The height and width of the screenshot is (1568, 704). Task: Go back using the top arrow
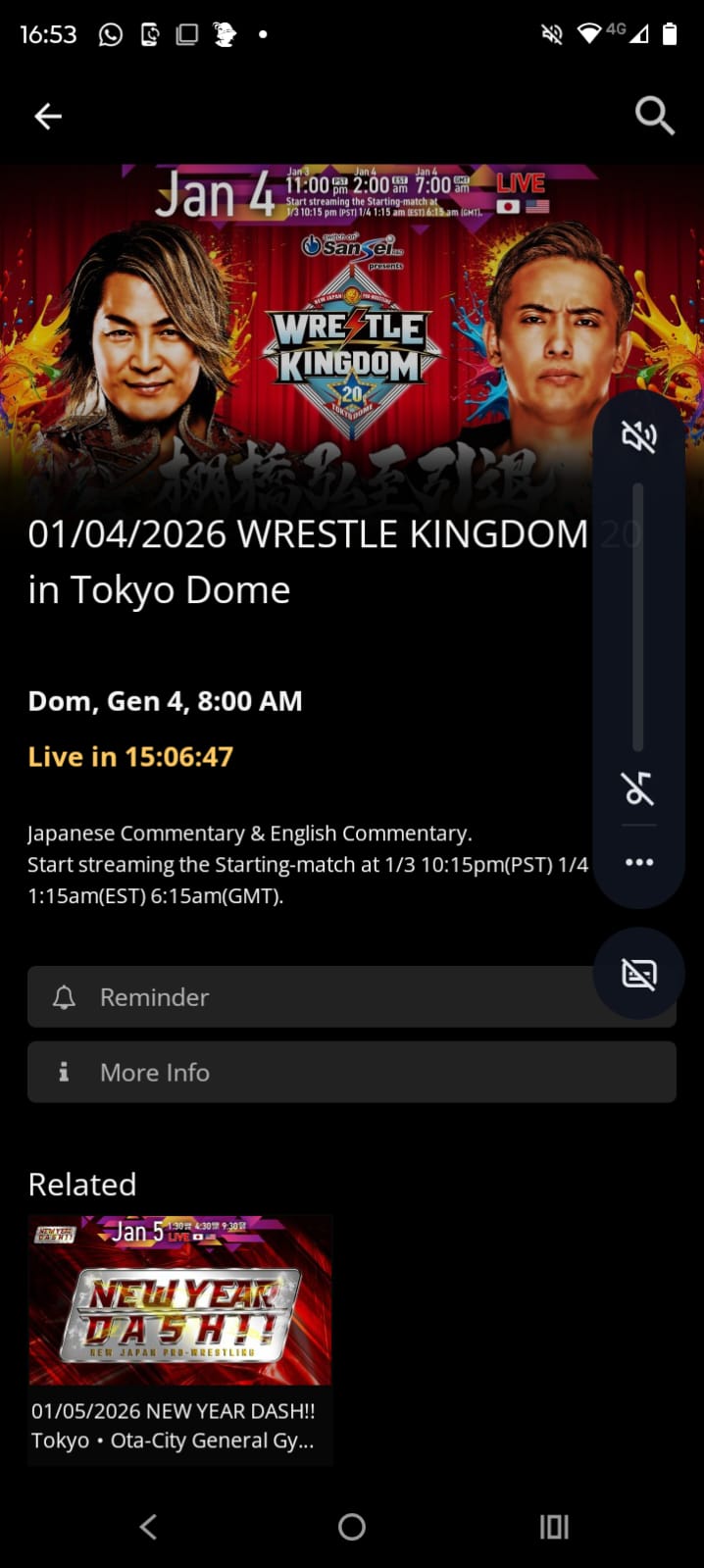(x=48, y=117)
